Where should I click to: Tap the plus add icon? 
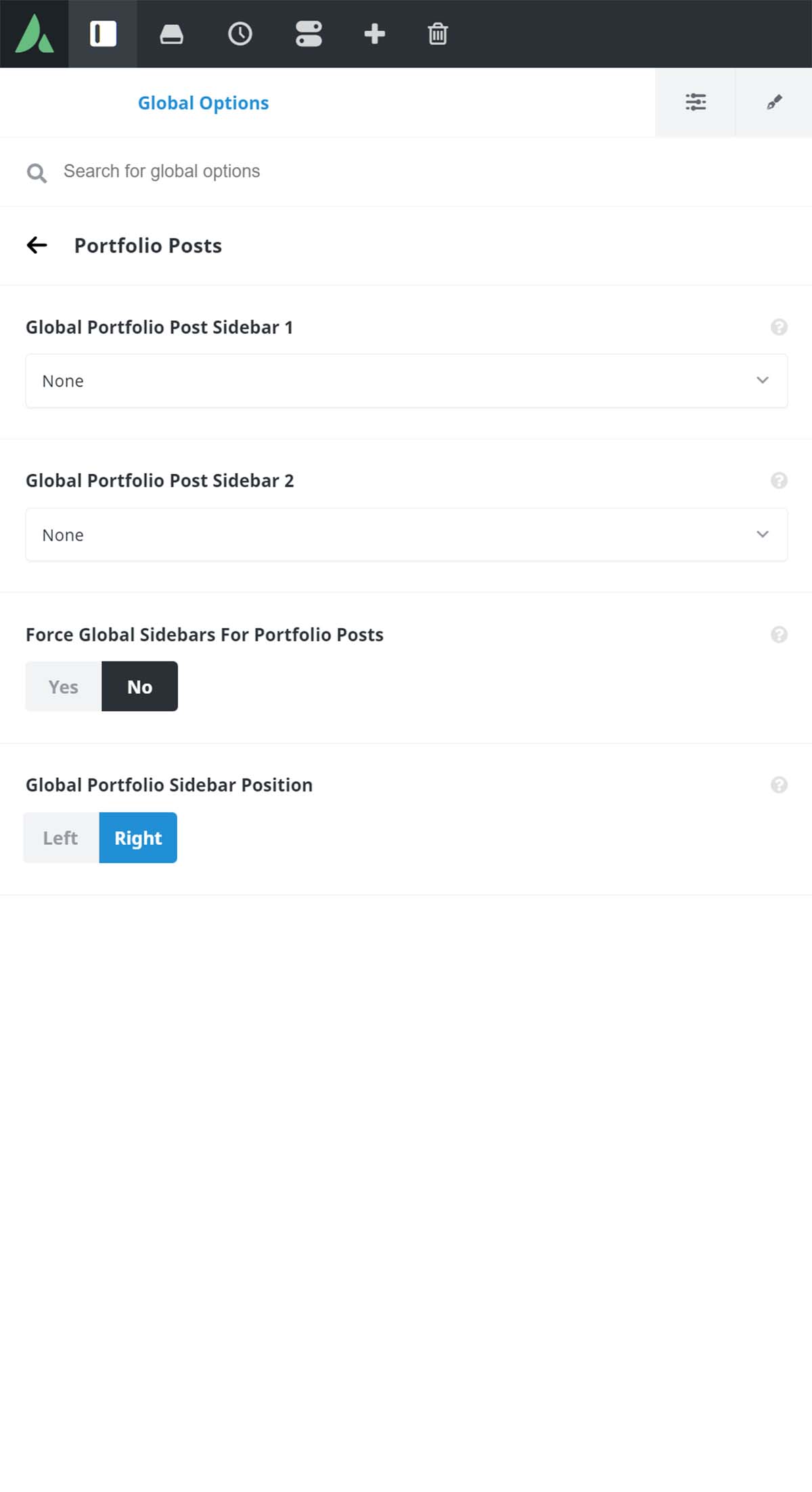pyautogui.click(x=374, y=34)
